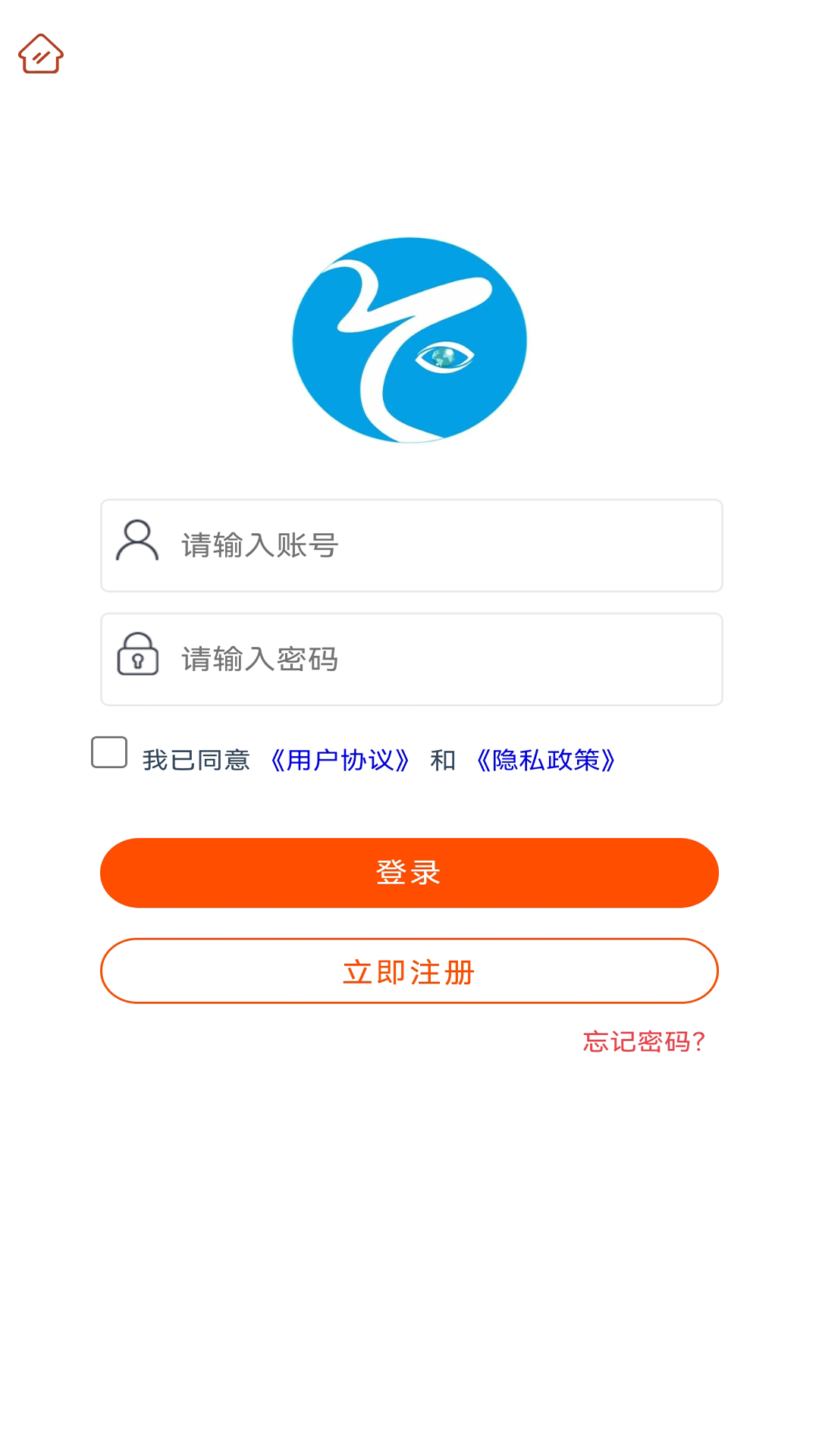The height and width of the screenshot is (1456, 819).
Task: Open the 《用户协议》 link
Action: click(x=340, y=760)
